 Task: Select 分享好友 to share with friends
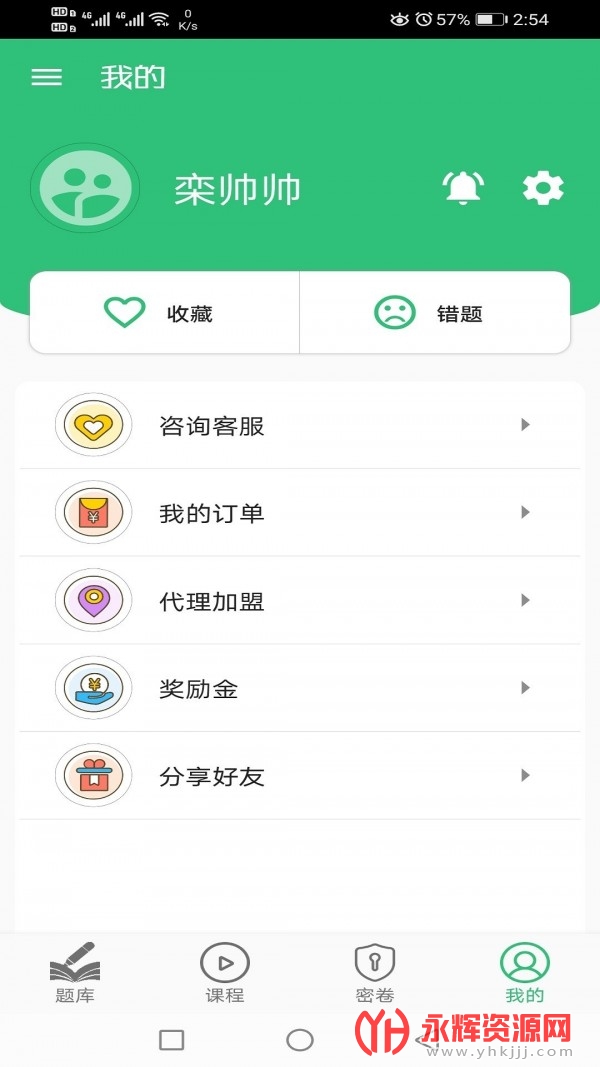[x=299, y=776]
